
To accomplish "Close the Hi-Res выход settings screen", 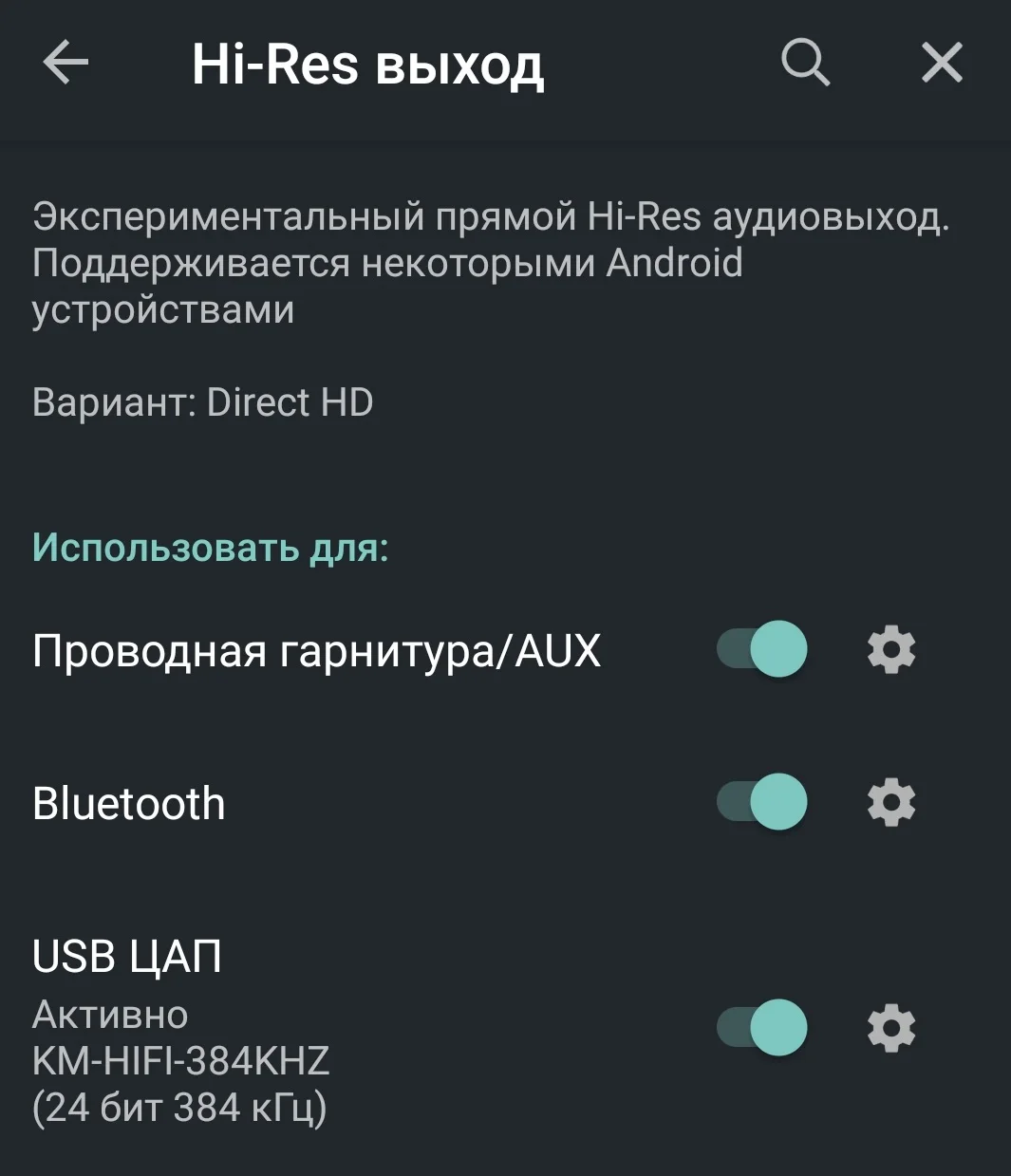I will coord(942,64).
